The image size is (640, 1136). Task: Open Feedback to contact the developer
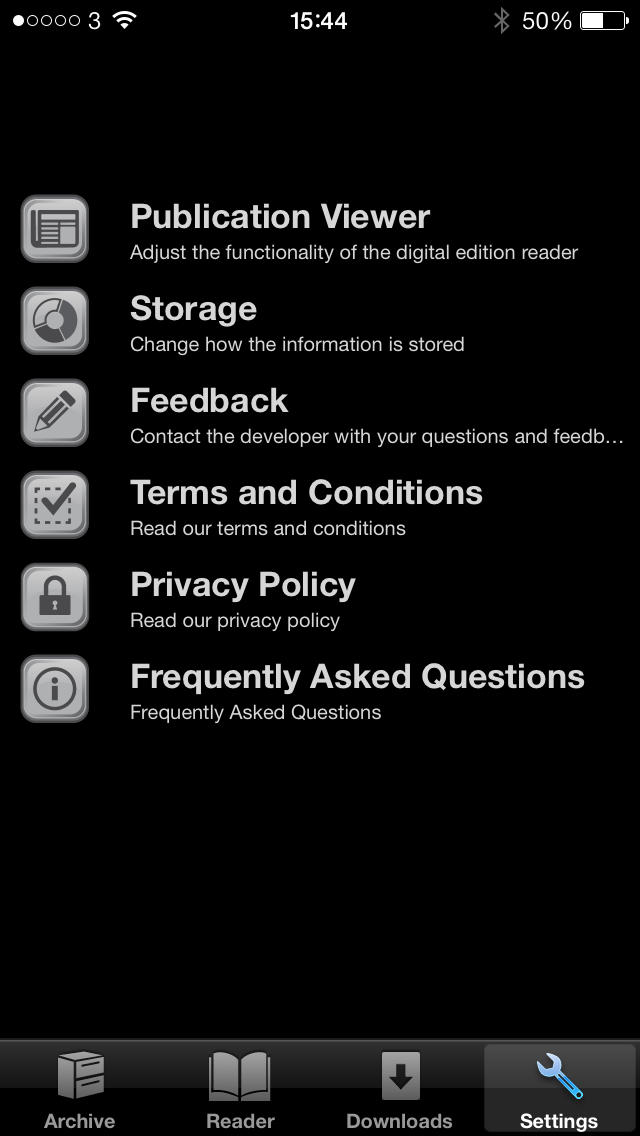[320, 413]
